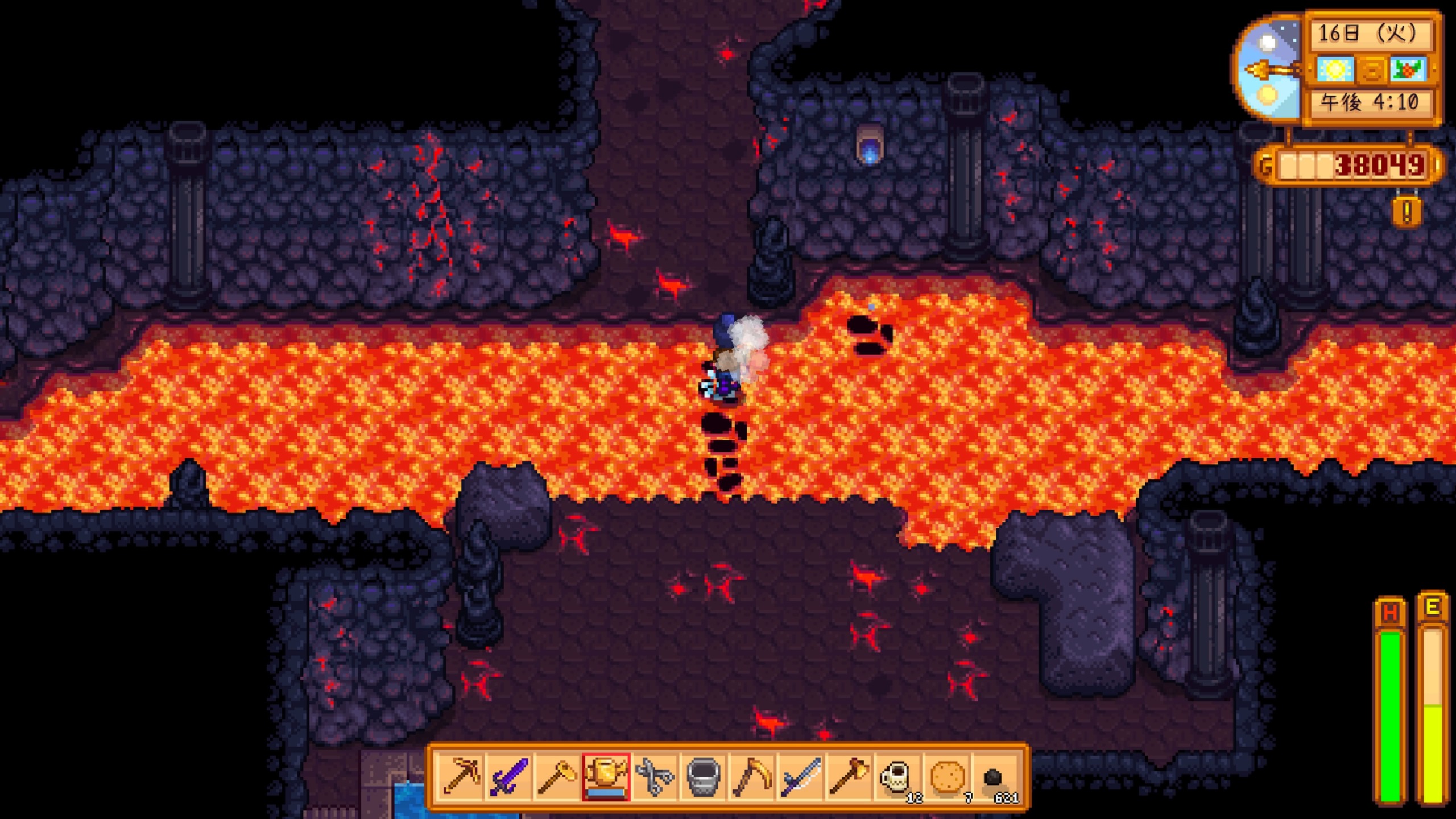Select the coffee stack of 12

point(896,776)
